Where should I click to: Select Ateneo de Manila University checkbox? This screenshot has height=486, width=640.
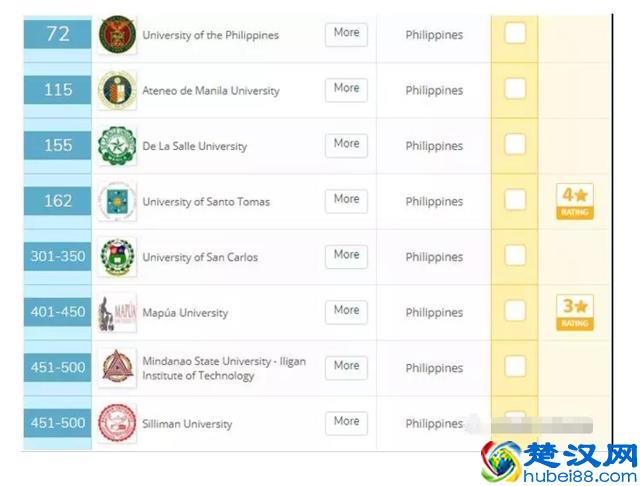(x=515, y=89)
